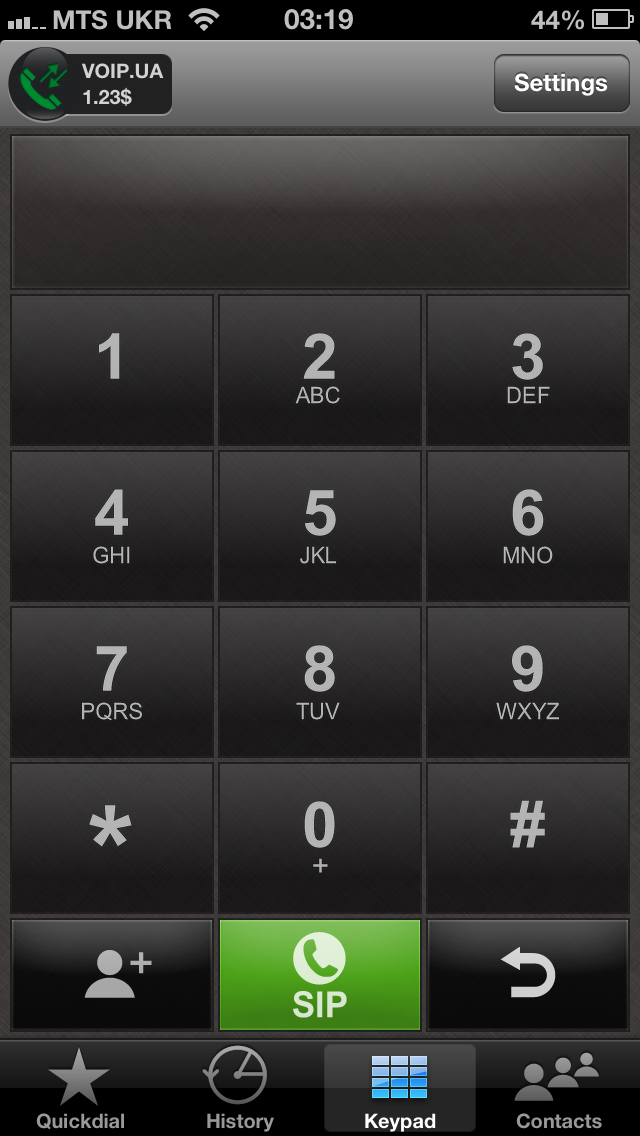Dial digit 4 GHI
Image resolution: width=640 pixels, height=1136 pixels.
112,526
